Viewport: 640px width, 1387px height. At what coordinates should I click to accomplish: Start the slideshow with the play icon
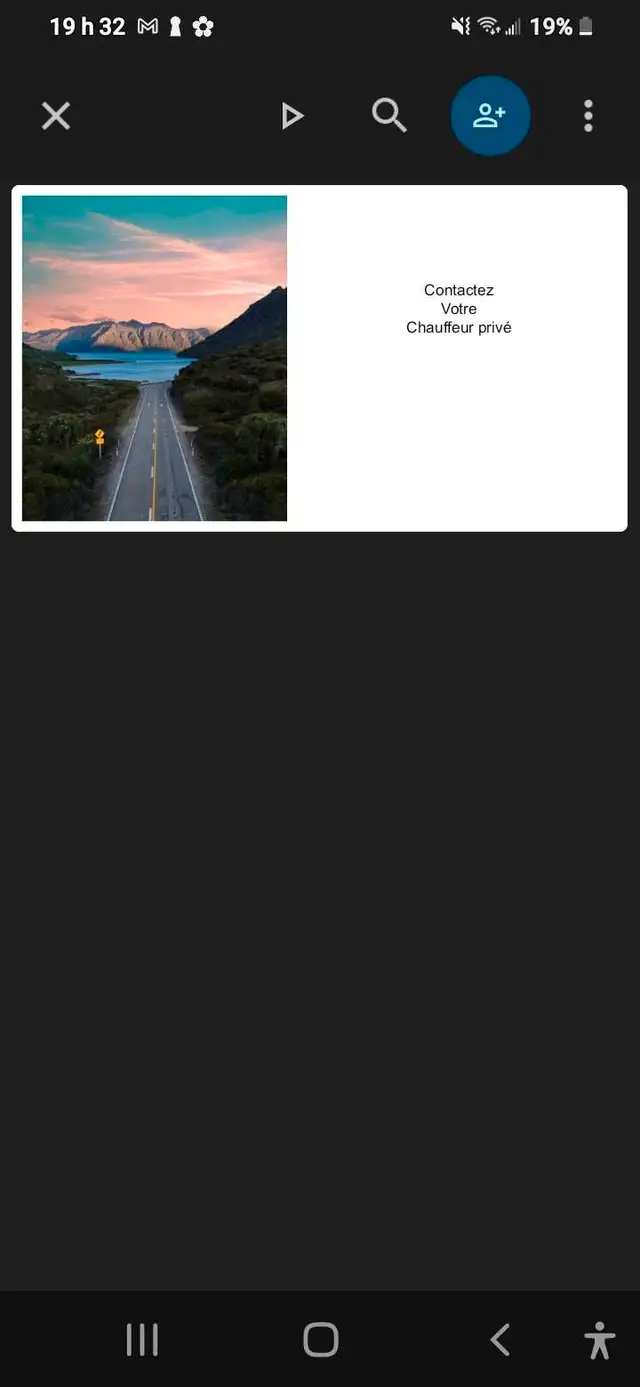[x=291, y=116]
